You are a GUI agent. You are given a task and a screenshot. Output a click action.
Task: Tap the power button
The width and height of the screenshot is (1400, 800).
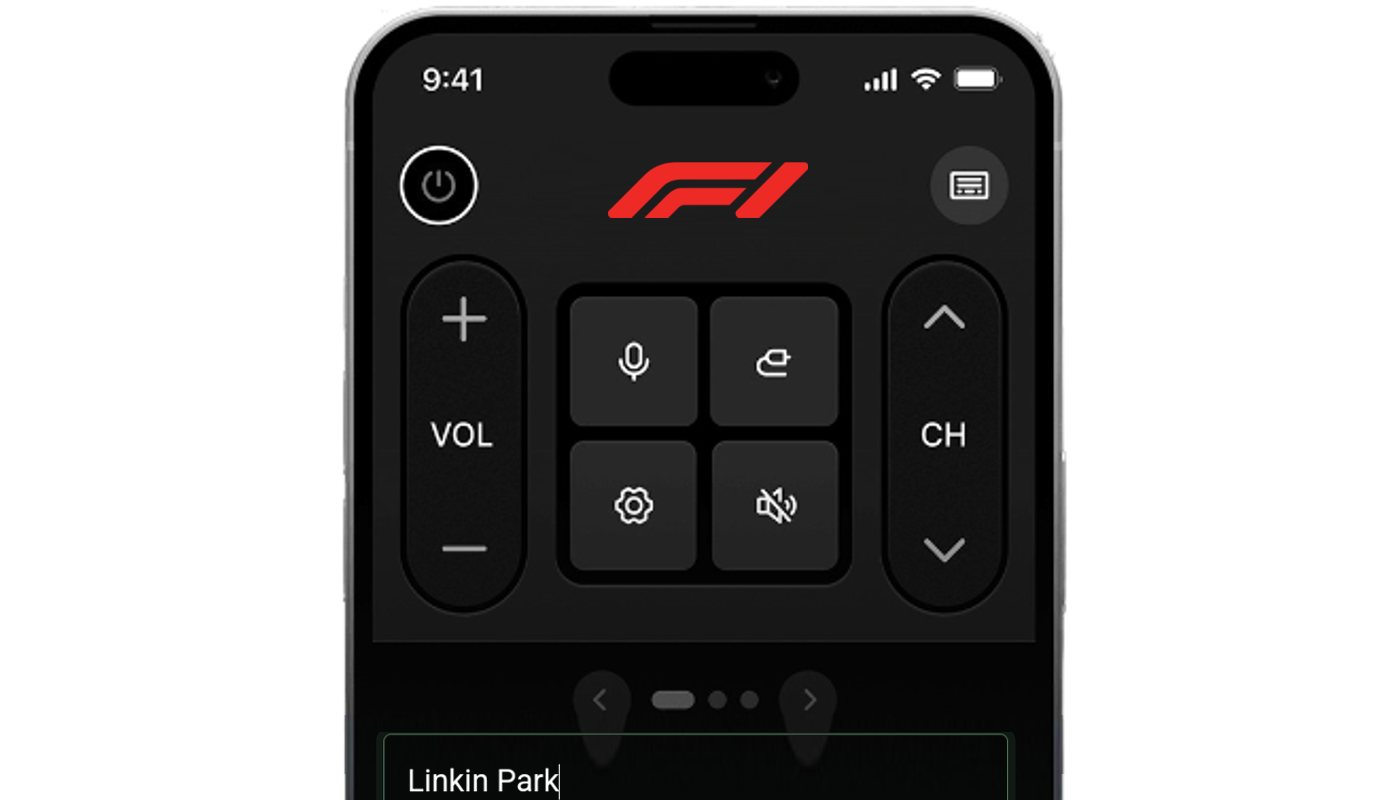point(439,185)
